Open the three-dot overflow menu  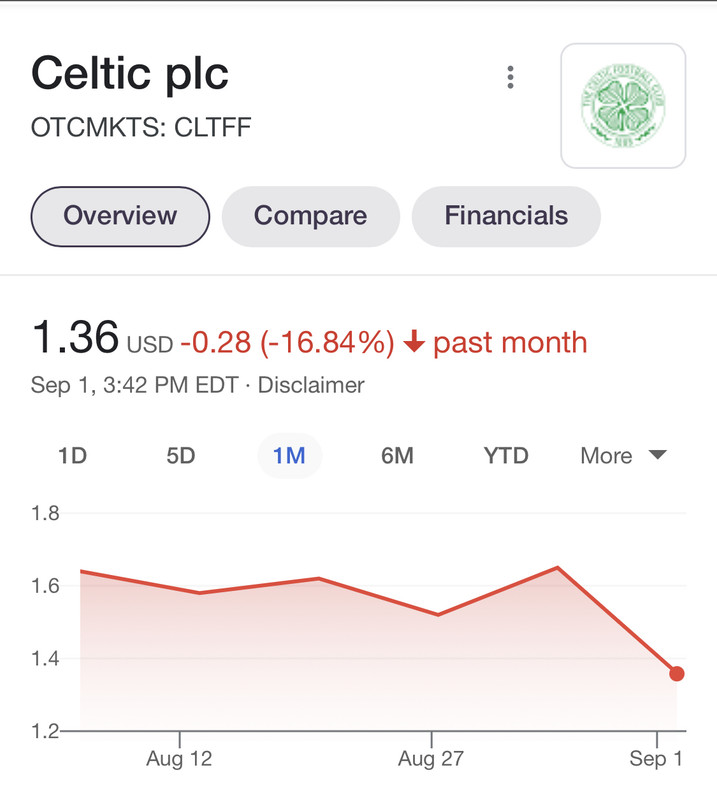tap(510, 78)
